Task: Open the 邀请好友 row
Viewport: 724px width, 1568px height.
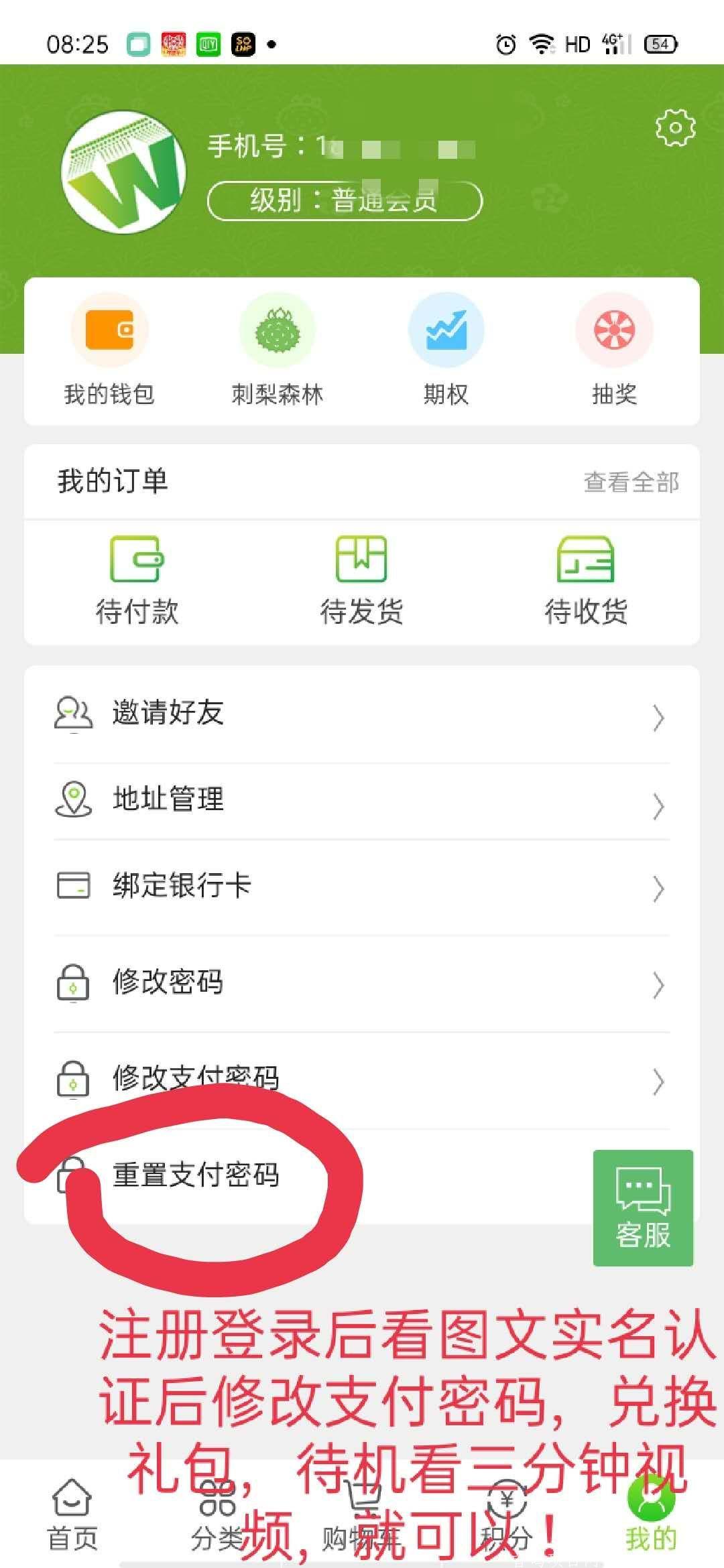Action: click(362, 713)
